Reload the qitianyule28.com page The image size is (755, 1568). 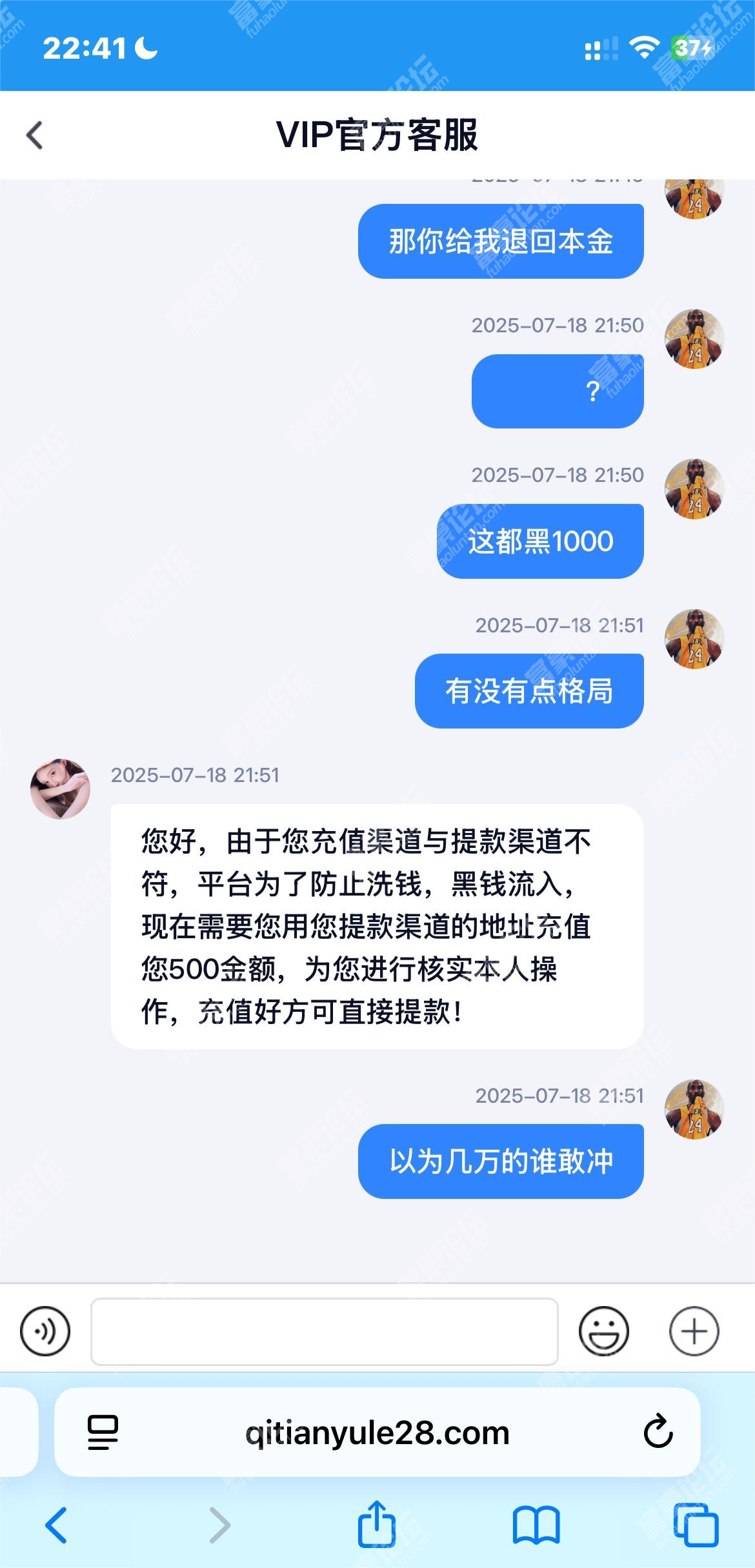(x=658, y=1432)
